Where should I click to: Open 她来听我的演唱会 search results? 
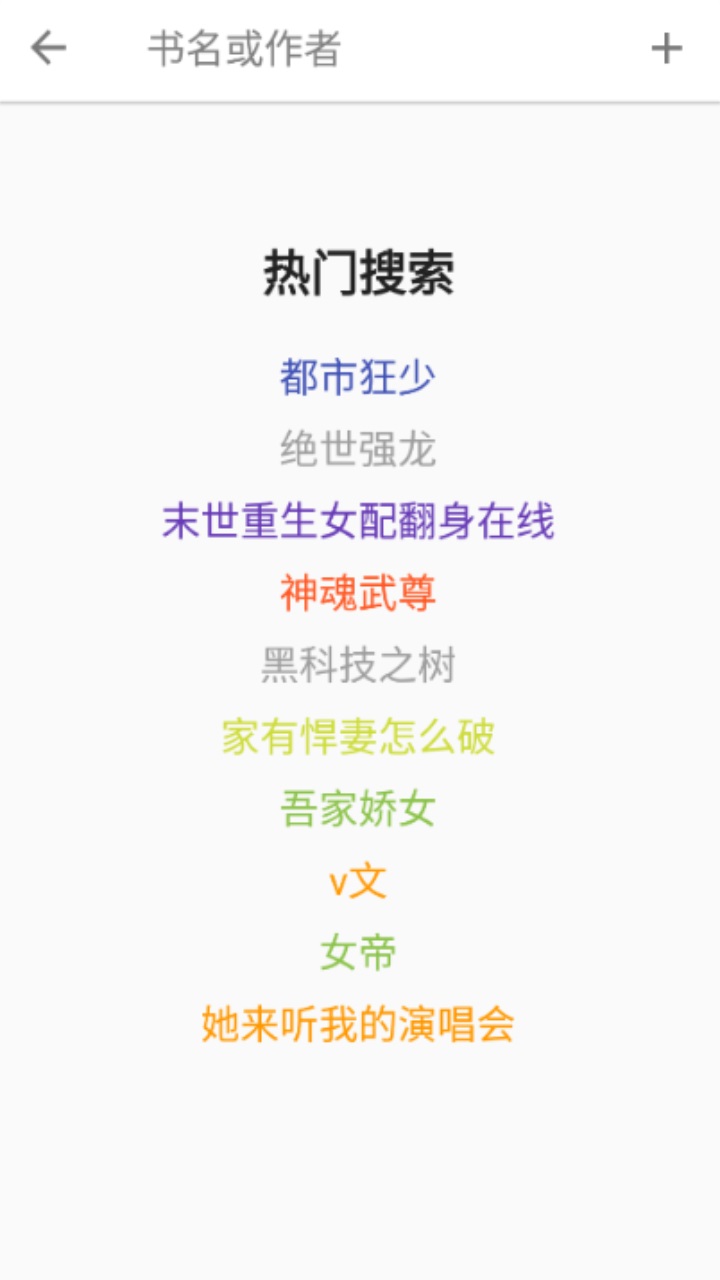(x=358, y=1026)
